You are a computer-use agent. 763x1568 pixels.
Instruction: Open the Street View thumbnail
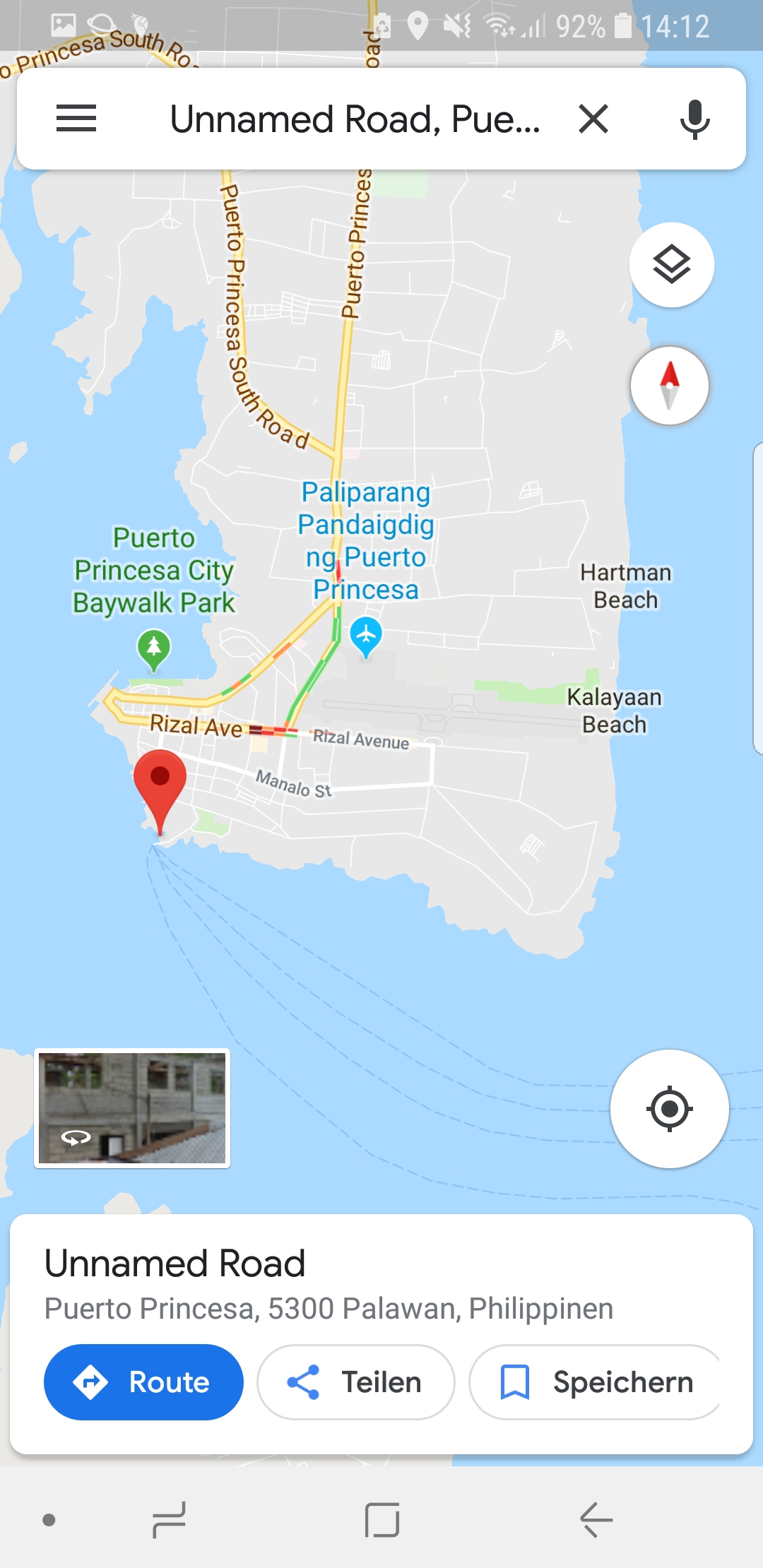point(132,1108)
